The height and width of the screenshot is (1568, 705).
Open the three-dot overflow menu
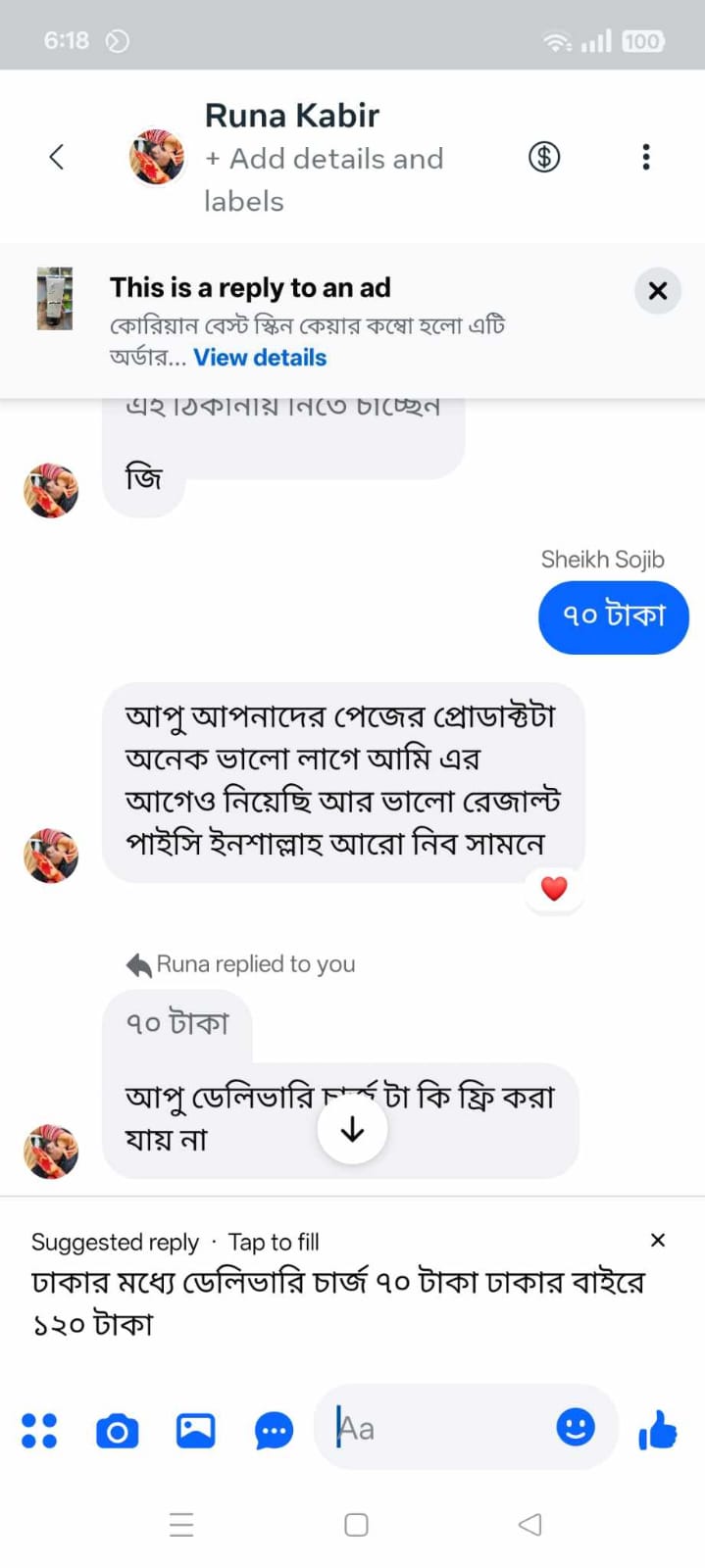(x=645, y=157)
